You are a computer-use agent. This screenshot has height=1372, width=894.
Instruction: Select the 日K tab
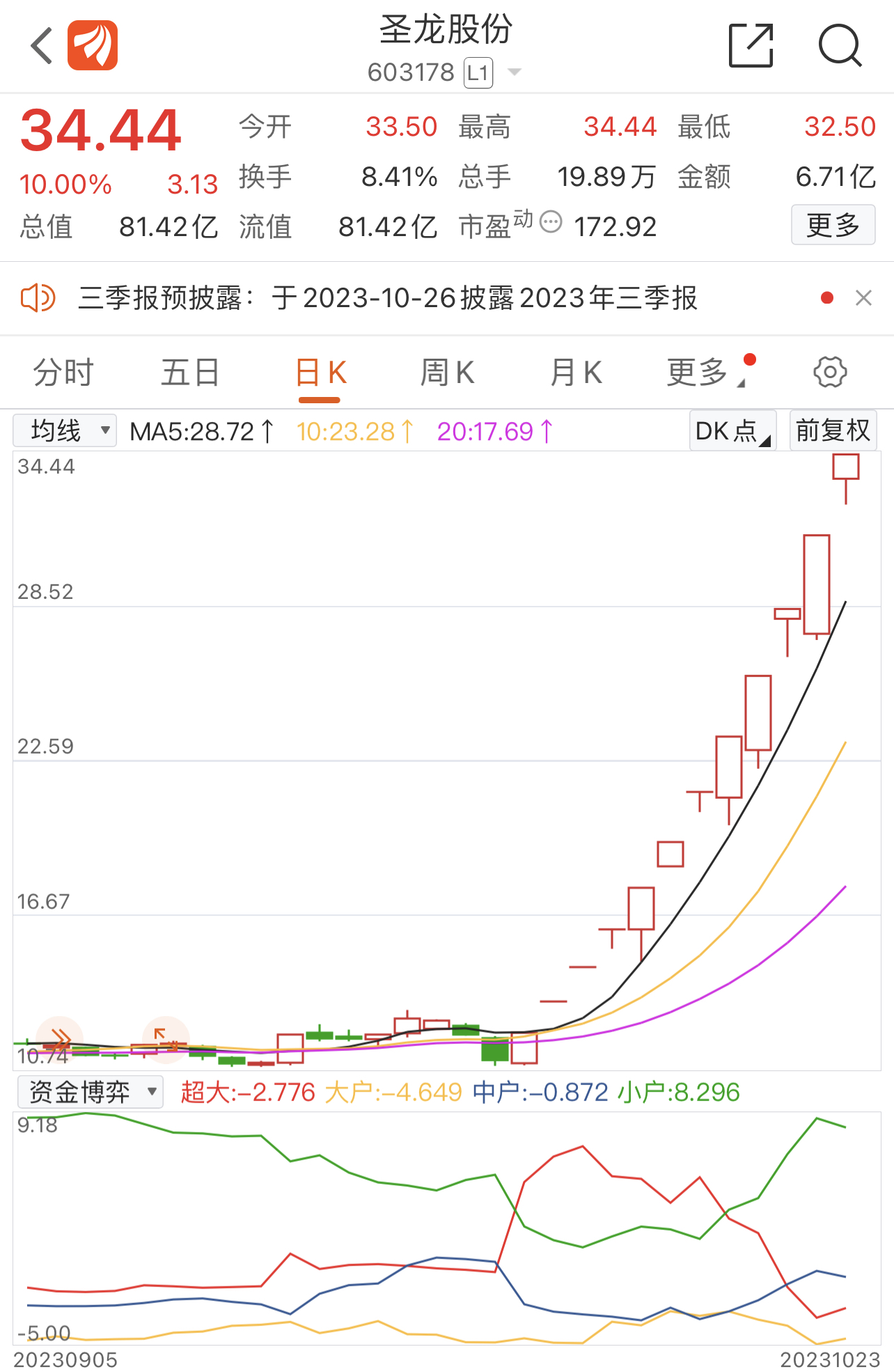[x=320, y=373]
